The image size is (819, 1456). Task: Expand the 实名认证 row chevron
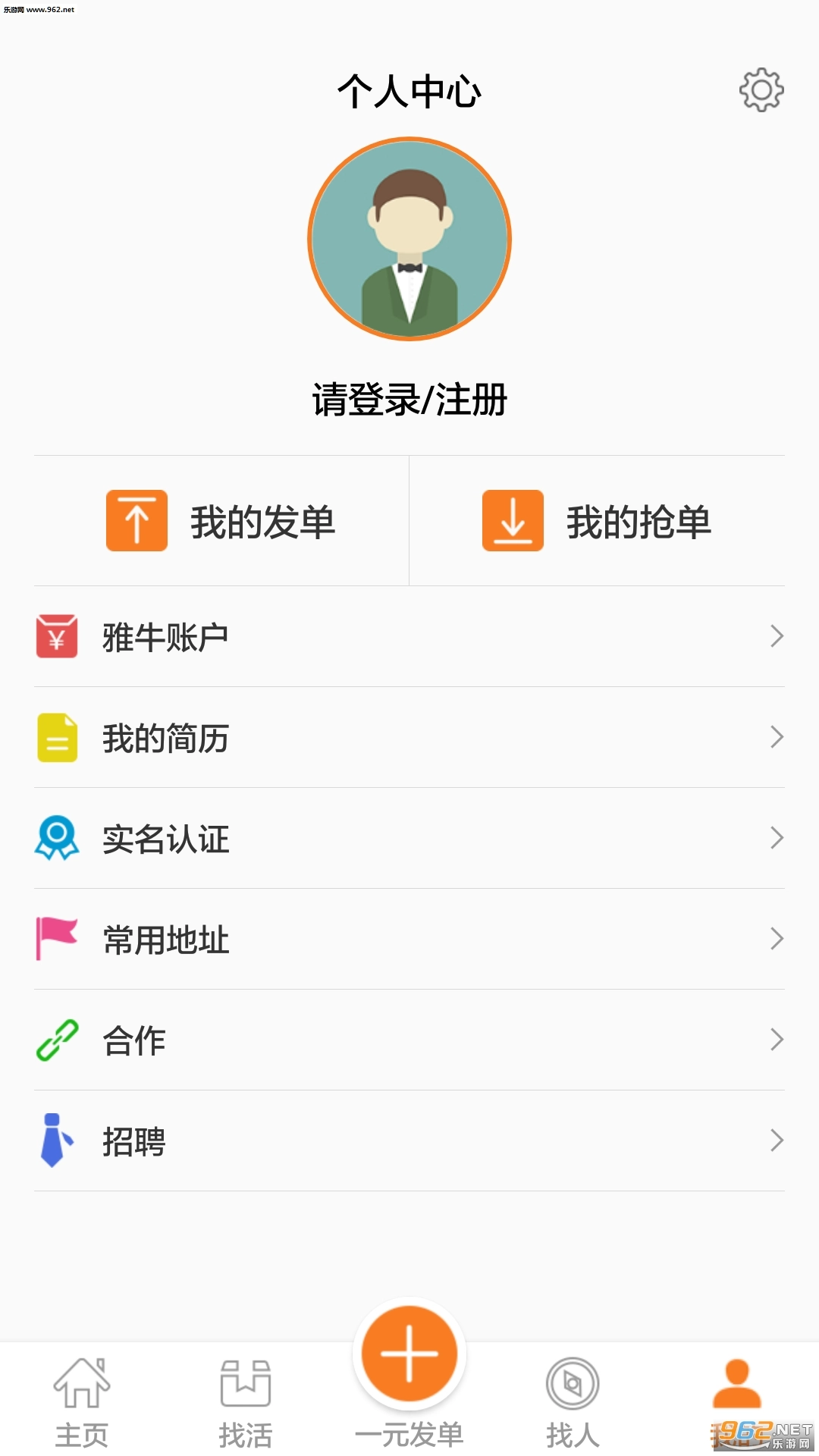click(776, 838)
